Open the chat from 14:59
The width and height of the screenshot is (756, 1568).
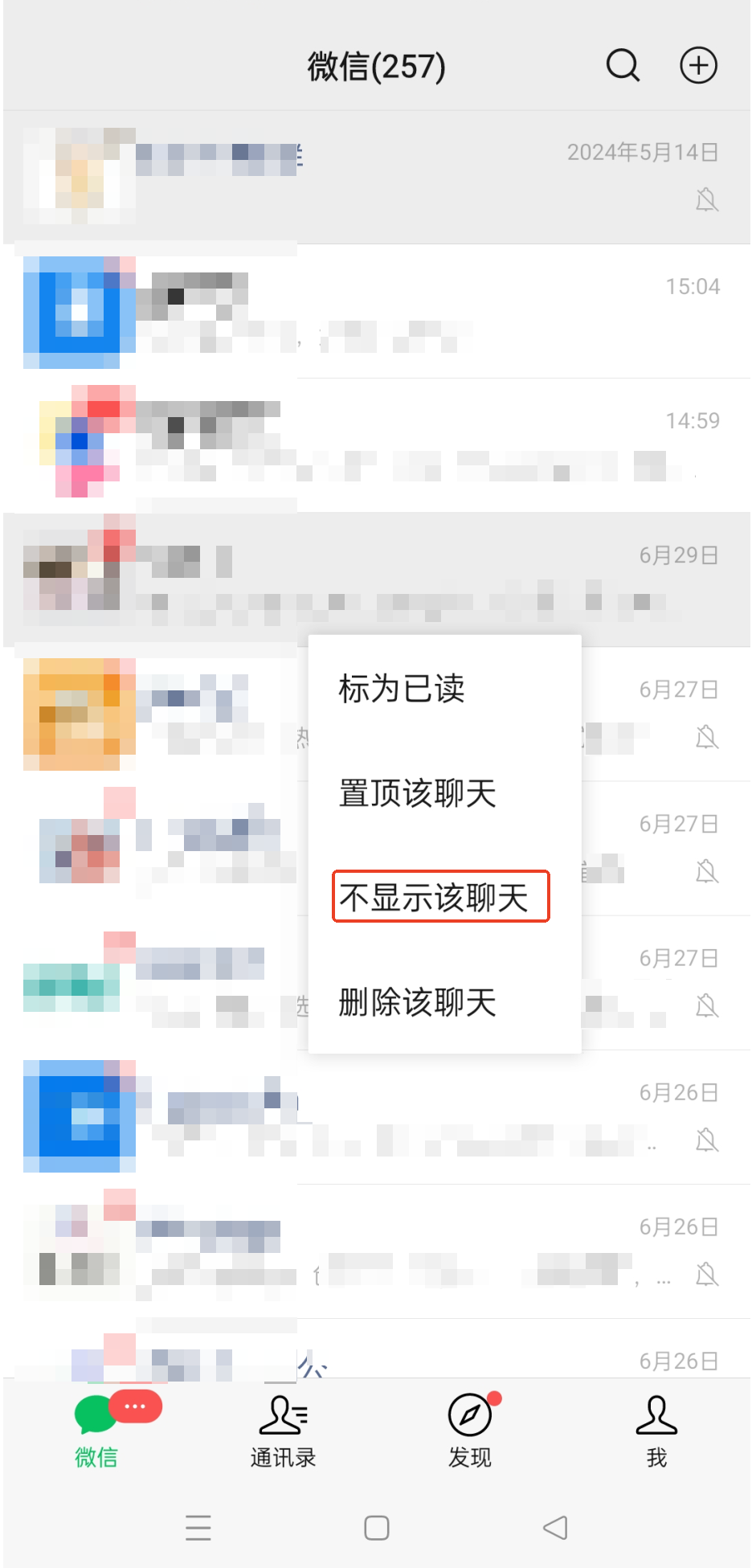377,445
